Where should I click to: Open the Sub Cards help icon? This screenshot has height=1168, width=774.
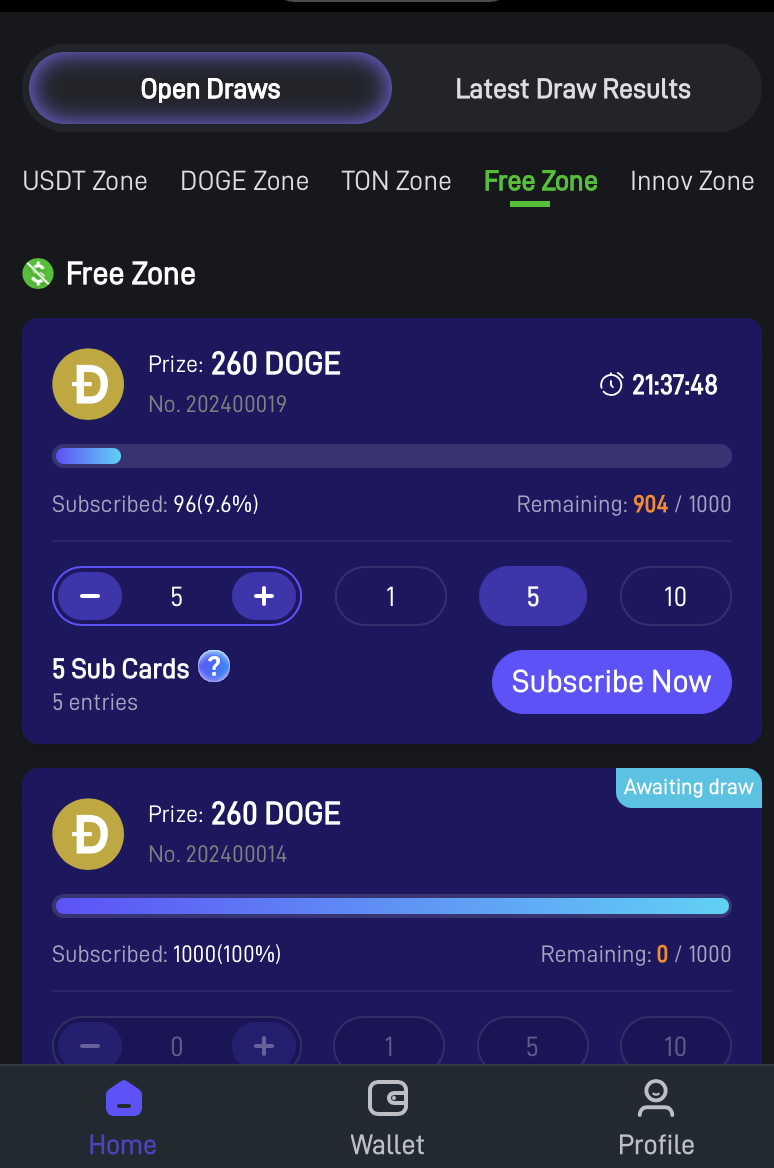point(214,666)
